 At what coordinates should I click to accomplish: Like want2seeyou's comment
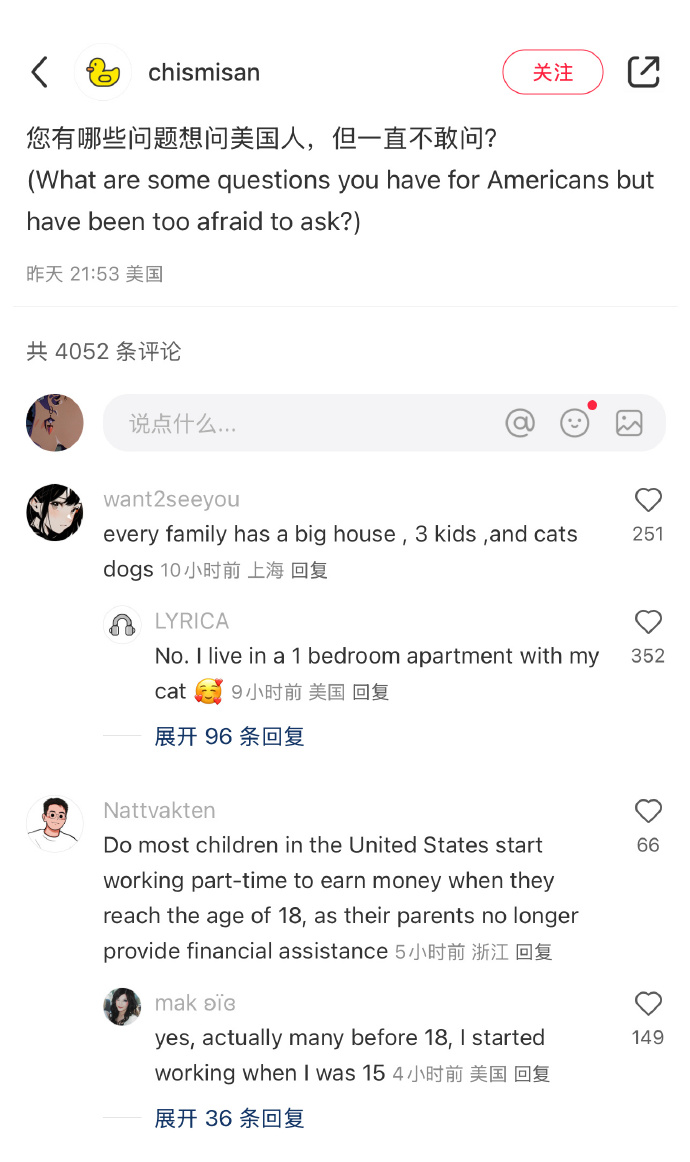tap(648, 500)
